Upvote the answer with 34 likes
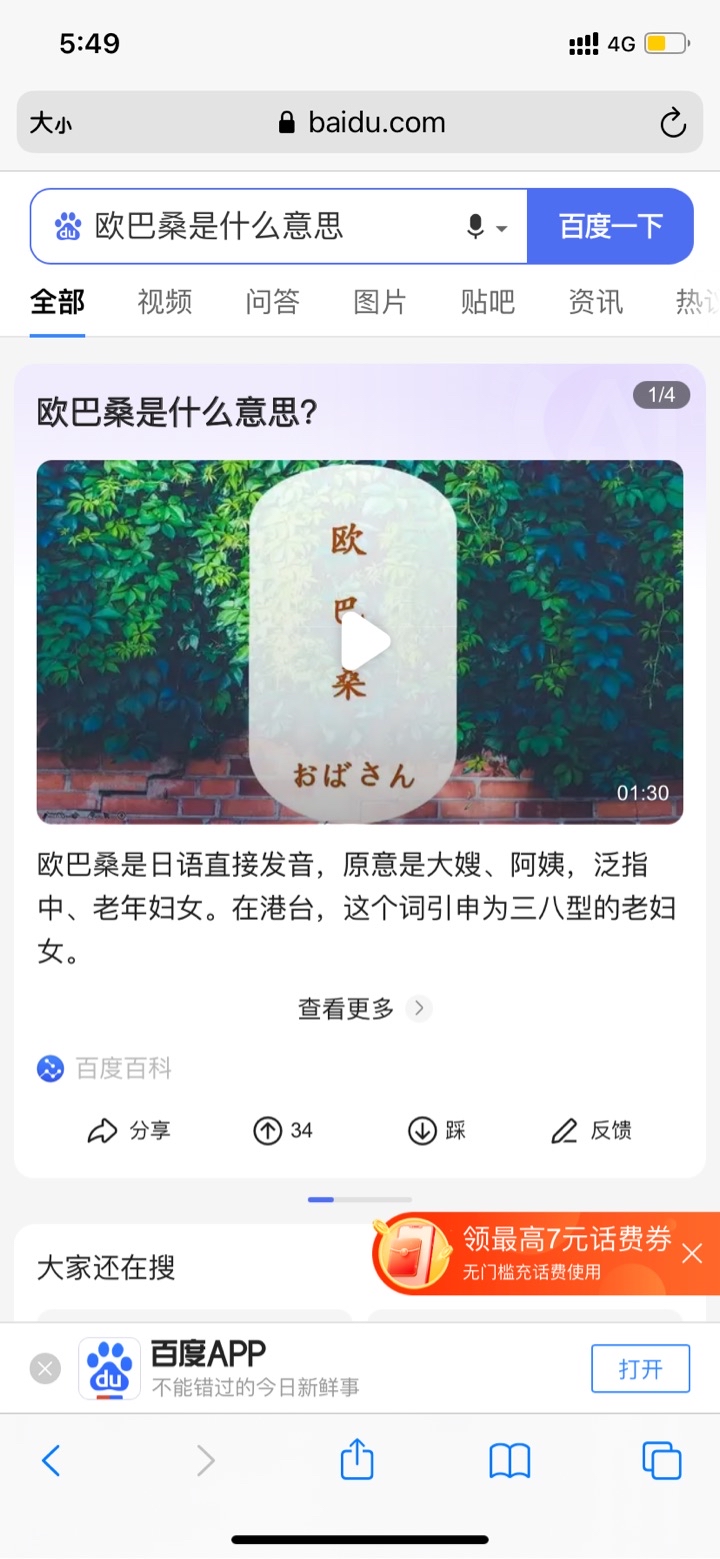 pos(283,1131)
